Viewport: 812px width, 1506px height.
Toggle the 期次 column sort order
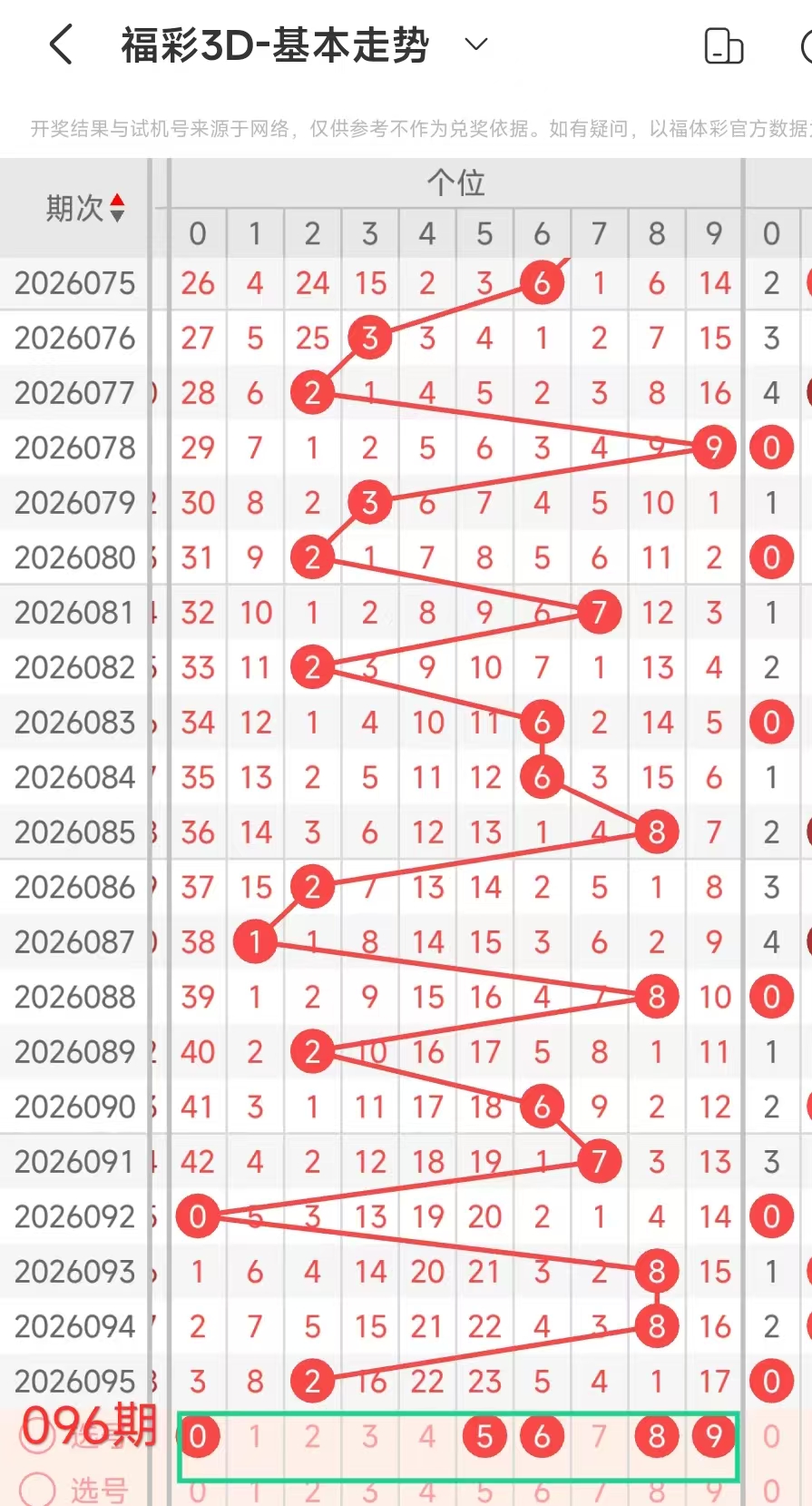click(84, 208)
